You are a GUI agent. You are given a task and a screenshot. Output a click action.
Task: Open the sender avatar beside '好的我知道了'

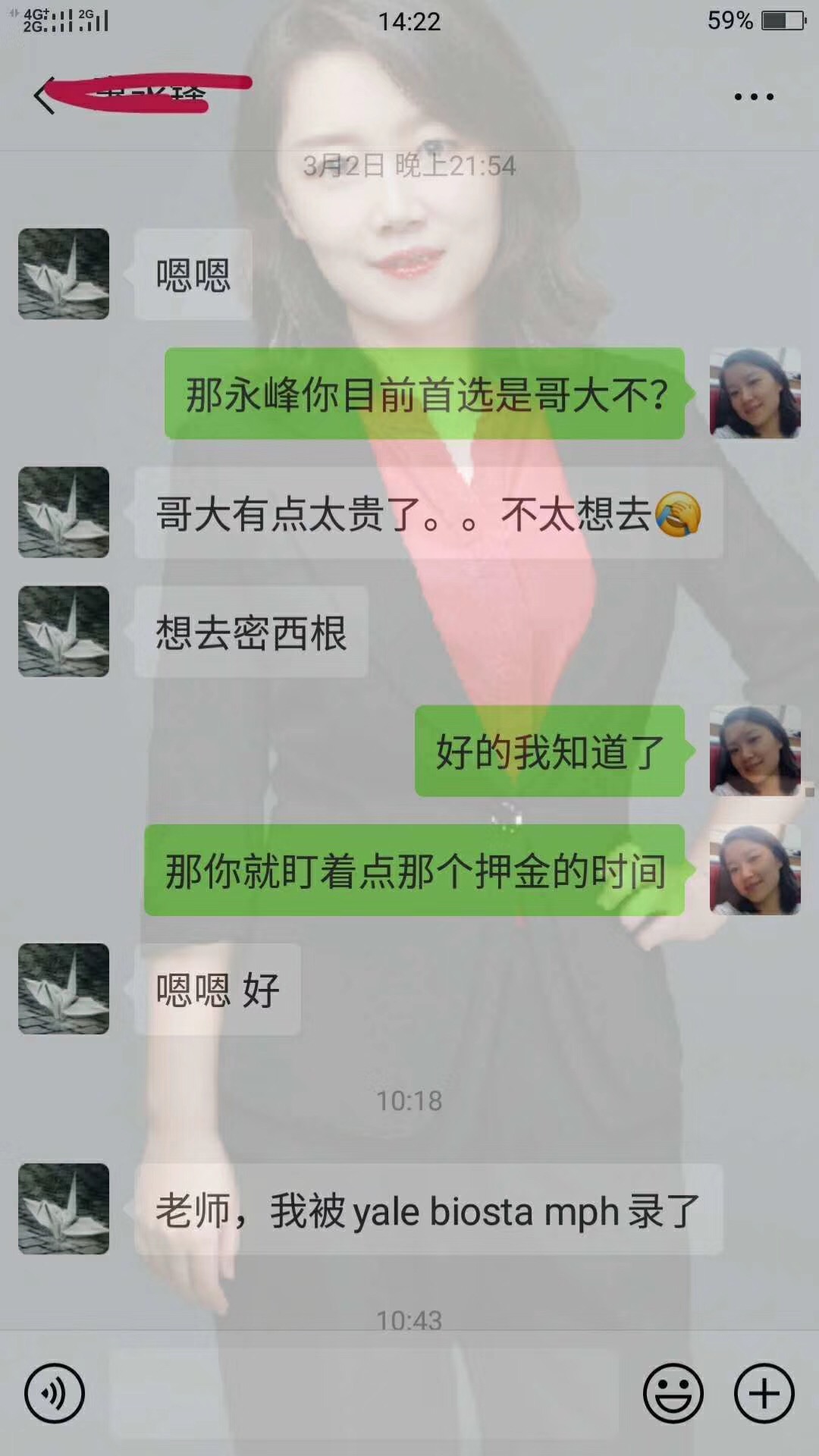tap(755, 751)
